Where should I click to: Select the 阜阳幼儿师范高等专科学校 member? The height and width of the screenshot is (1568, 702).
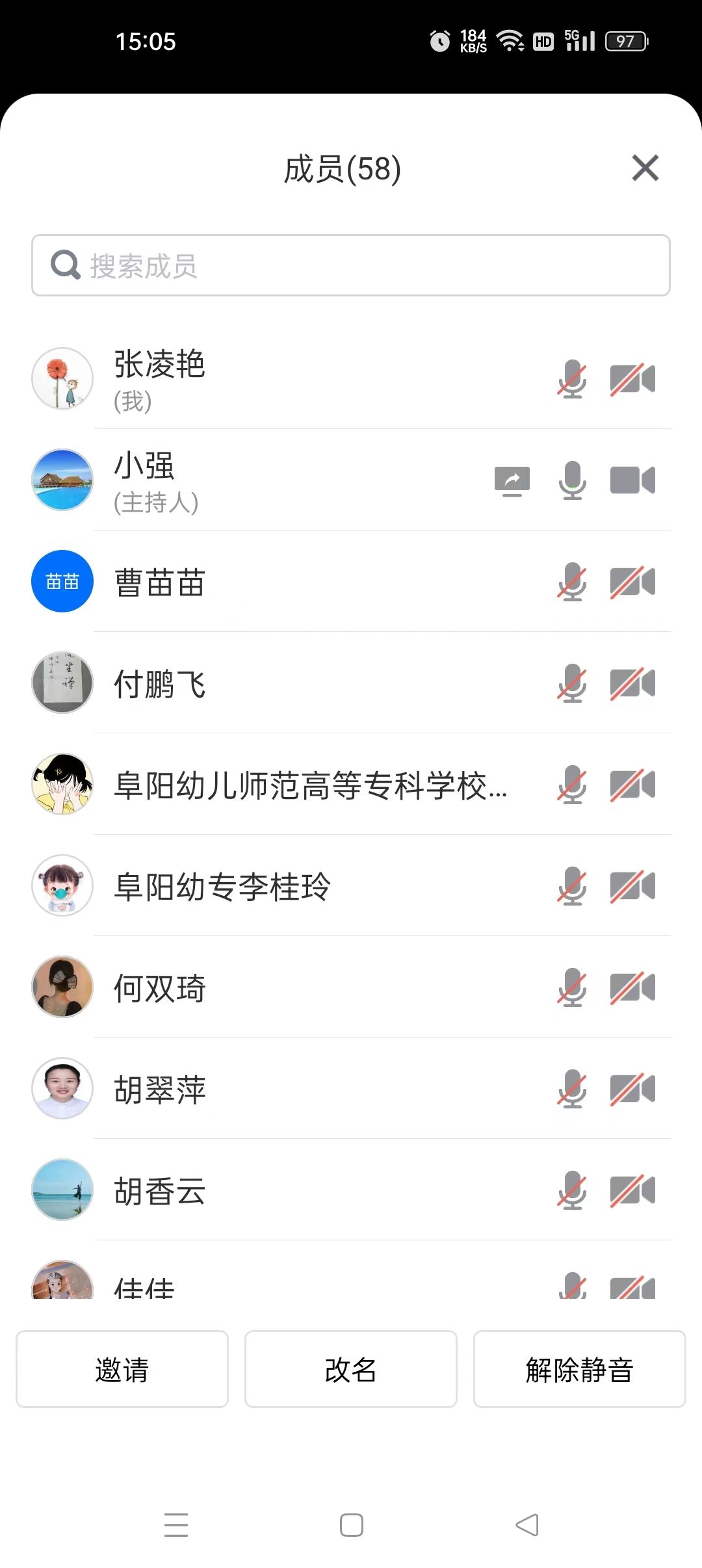coord(311,785)
